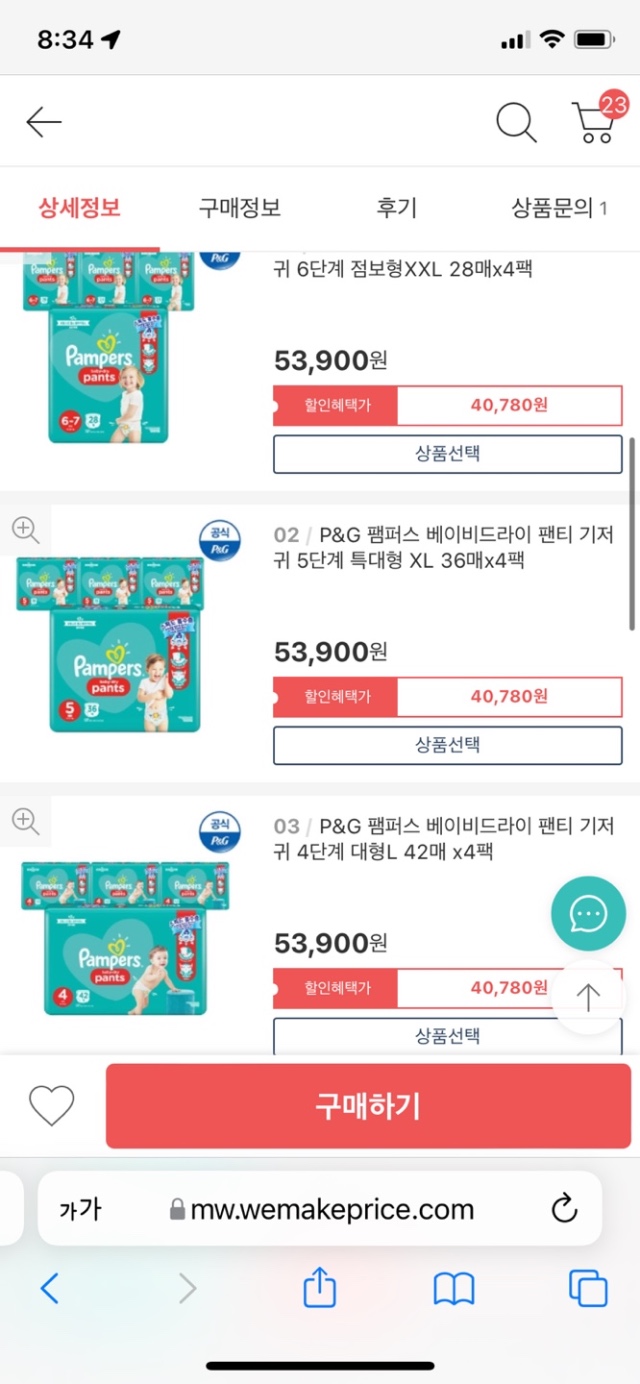The width and height of the screenshot is (640, 1384).
Task: Select the 상세정보 tab
Action: tap(79, 208)
